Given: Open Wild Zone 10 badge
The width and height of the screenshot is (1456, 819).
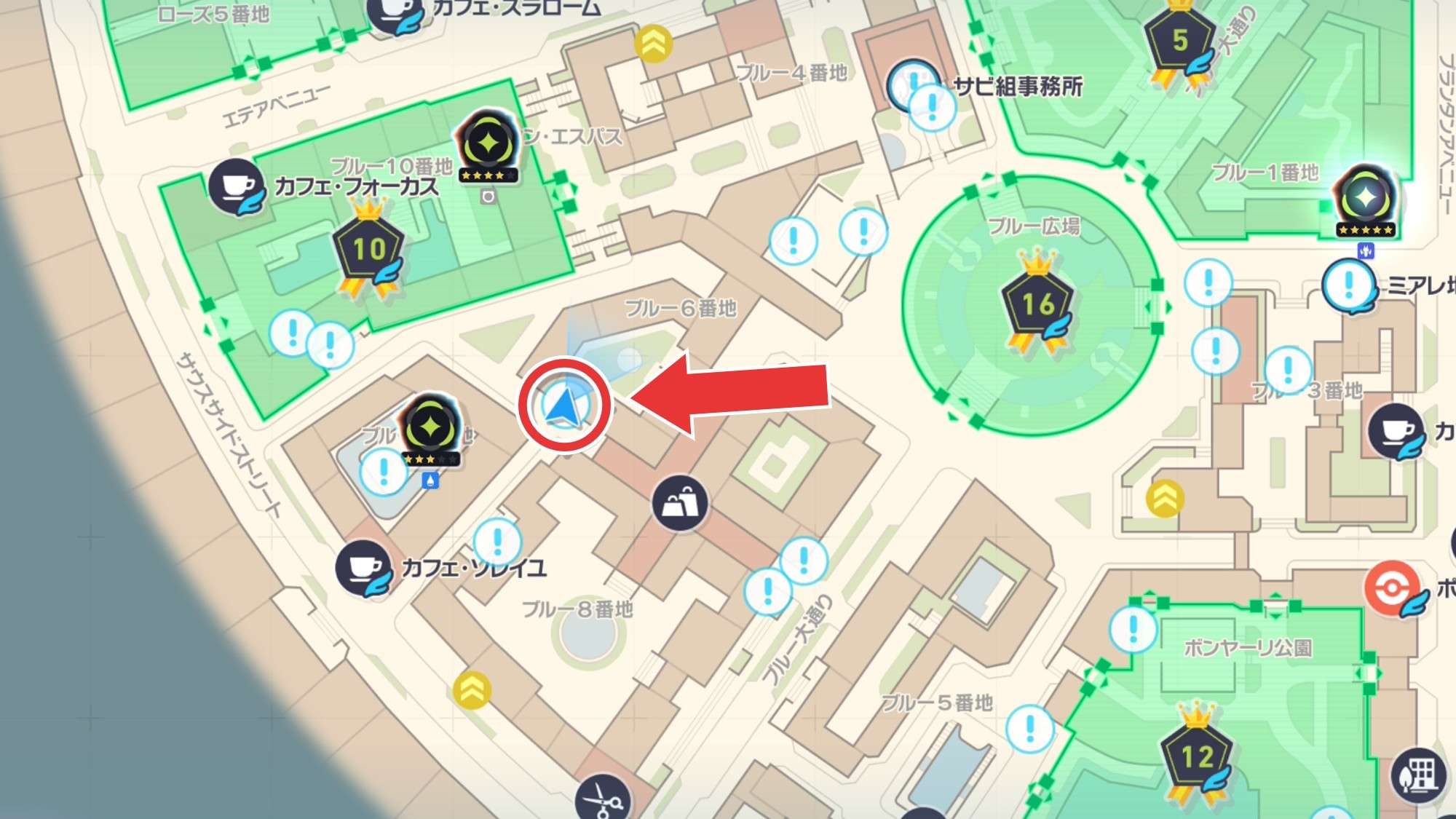Looking at the screenshot, I should pos(368,251).
